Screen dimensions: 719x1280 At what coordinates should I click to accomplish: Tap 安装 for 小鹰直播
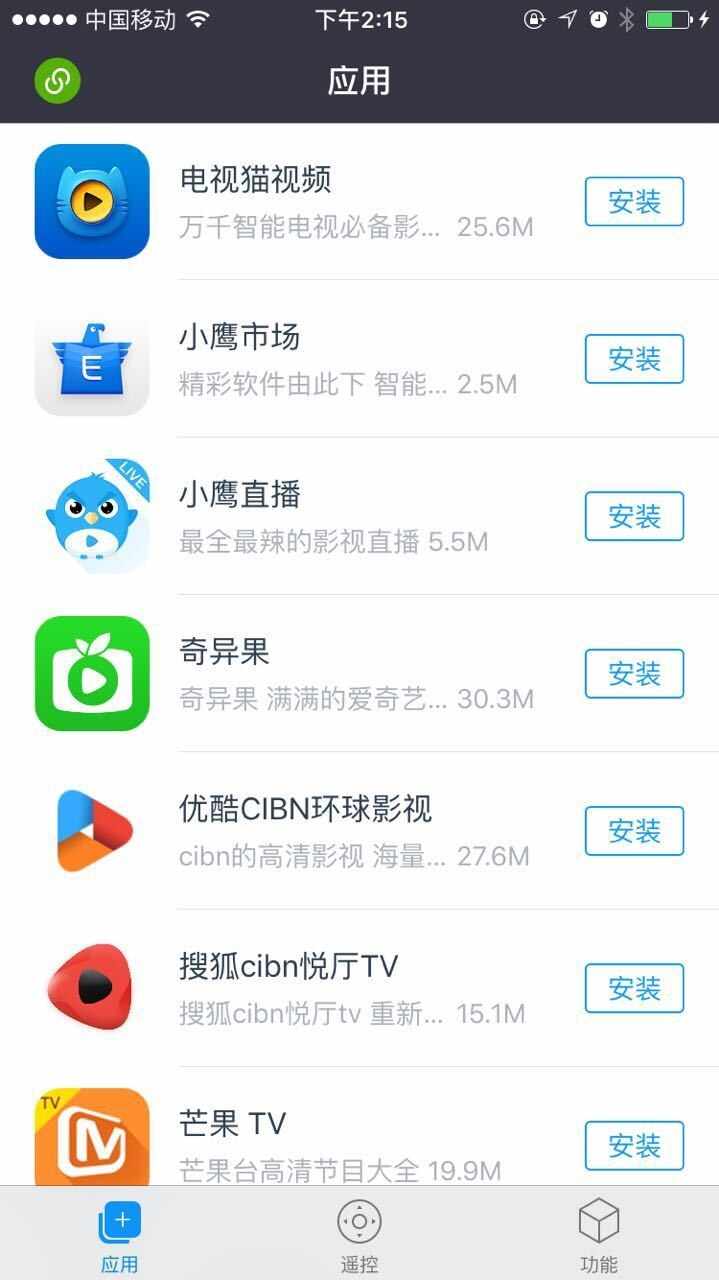tap(634, 517)
